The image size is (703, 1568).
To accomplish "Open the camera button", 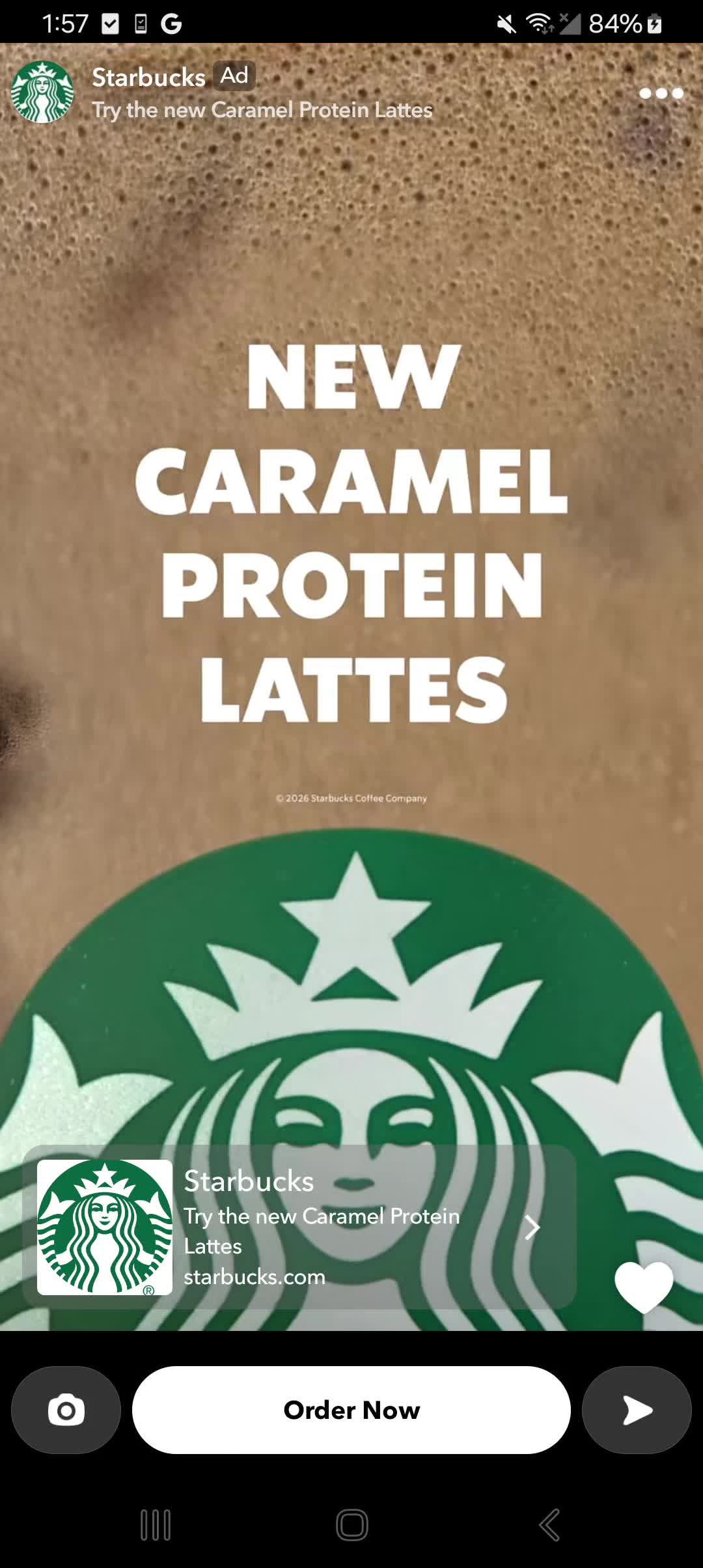I will pos(66,1410).
